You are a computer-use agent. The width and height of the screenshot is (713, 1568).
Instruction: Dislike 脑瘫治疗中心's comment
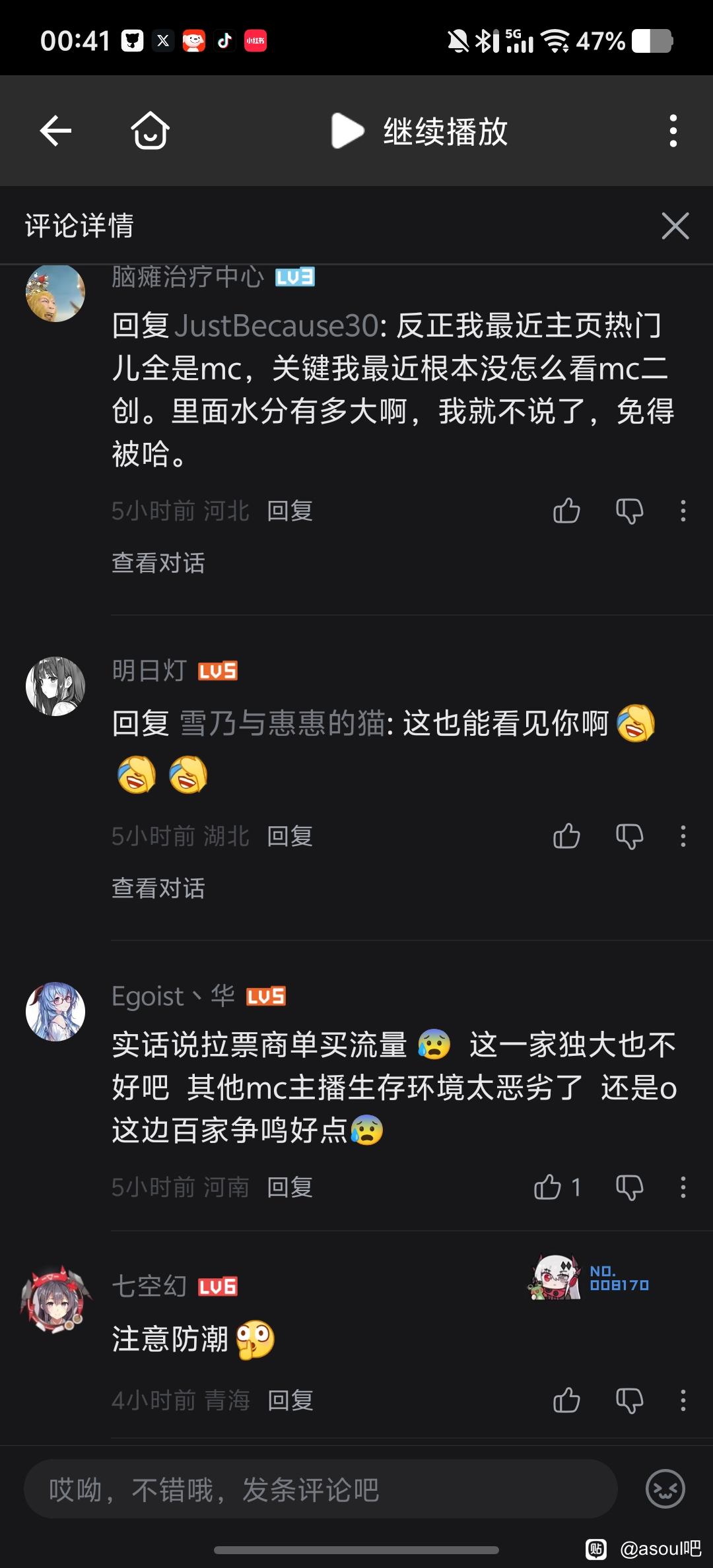pyautogui.click(x=629, y=511)
